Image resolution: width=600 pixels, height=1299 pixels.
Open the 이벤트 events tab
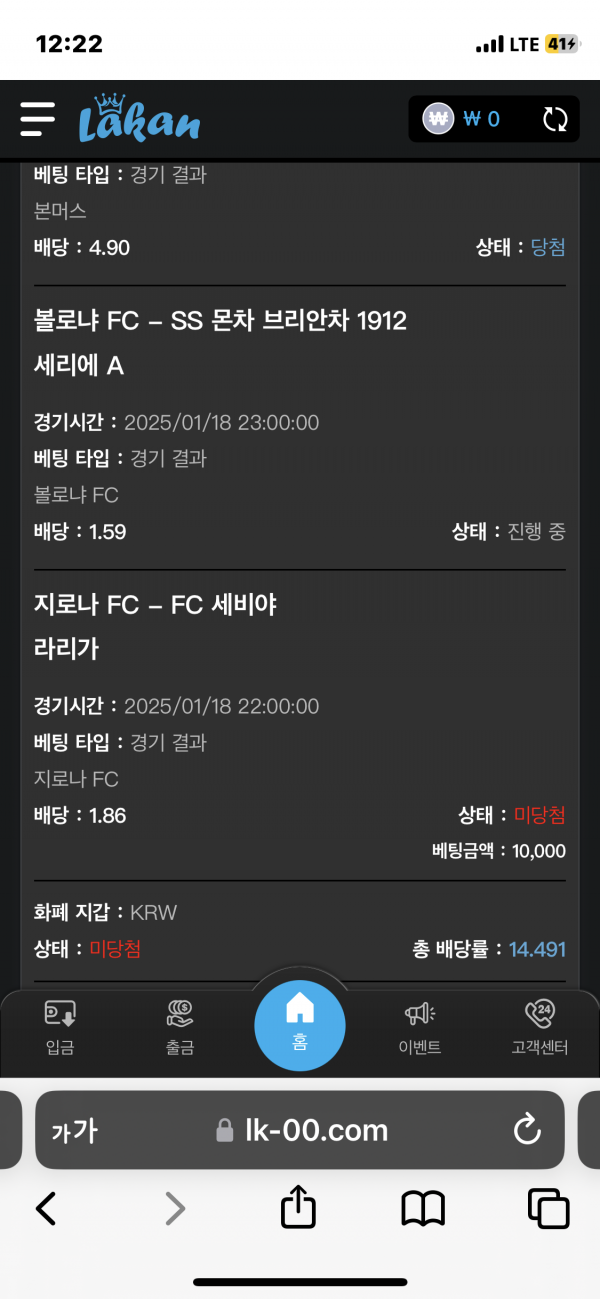tap(420, 1028)
